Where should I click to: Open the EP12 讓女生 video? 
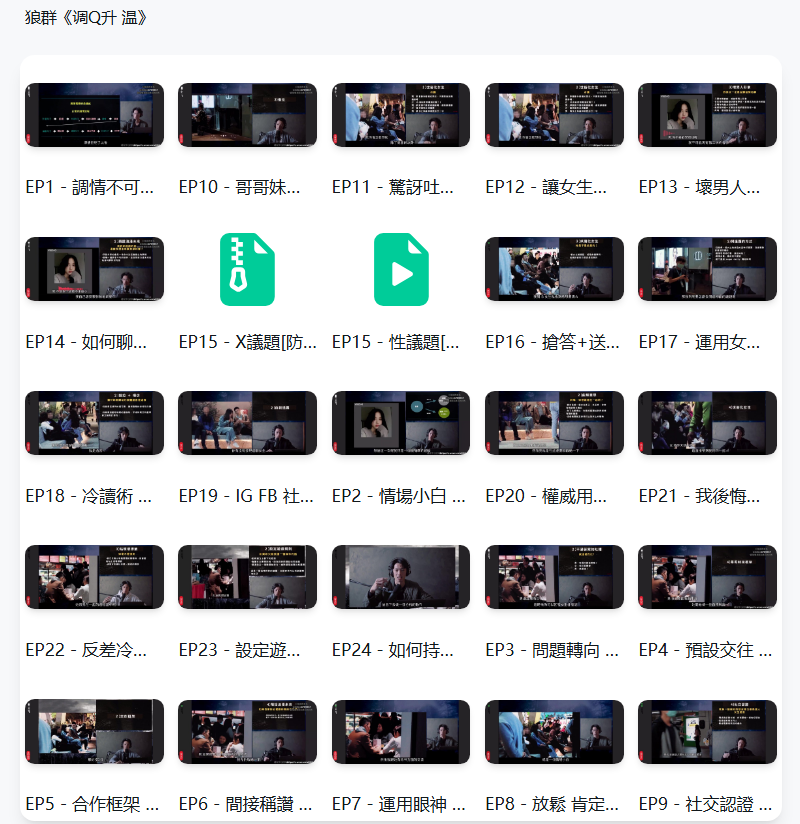coord(554,115)
